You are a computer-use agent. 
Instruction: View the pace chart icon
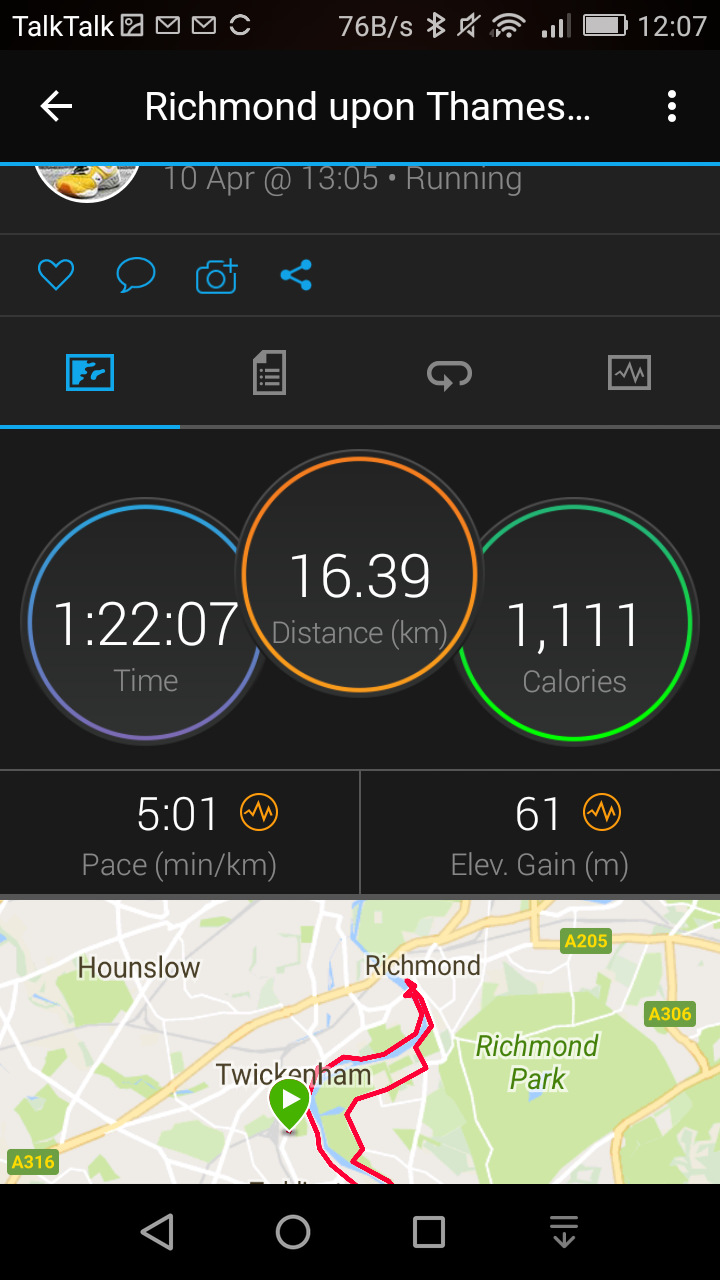[x=259, y=813]
